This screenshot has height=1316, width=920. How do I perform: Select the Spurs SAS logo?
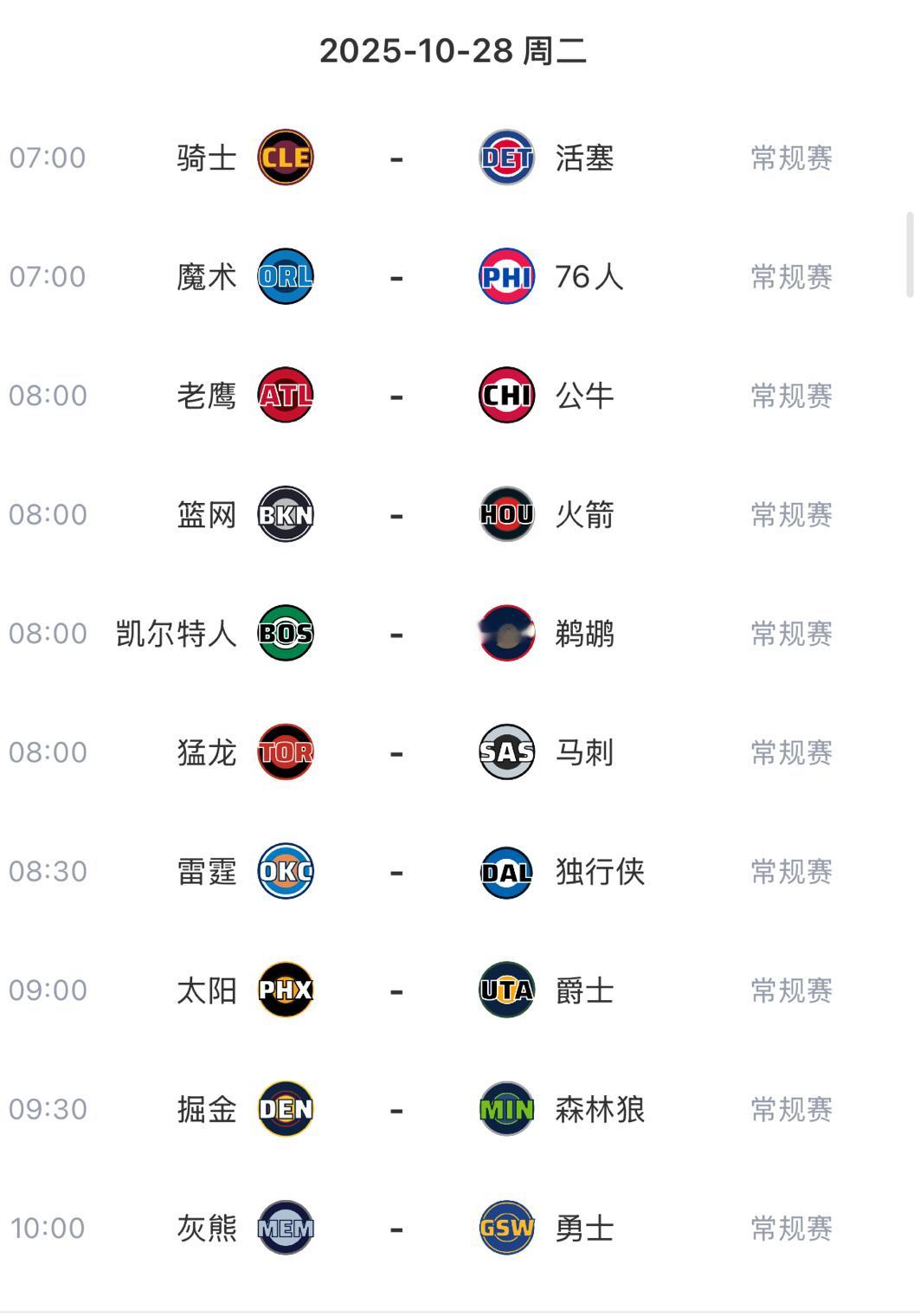tap(506, 752)
